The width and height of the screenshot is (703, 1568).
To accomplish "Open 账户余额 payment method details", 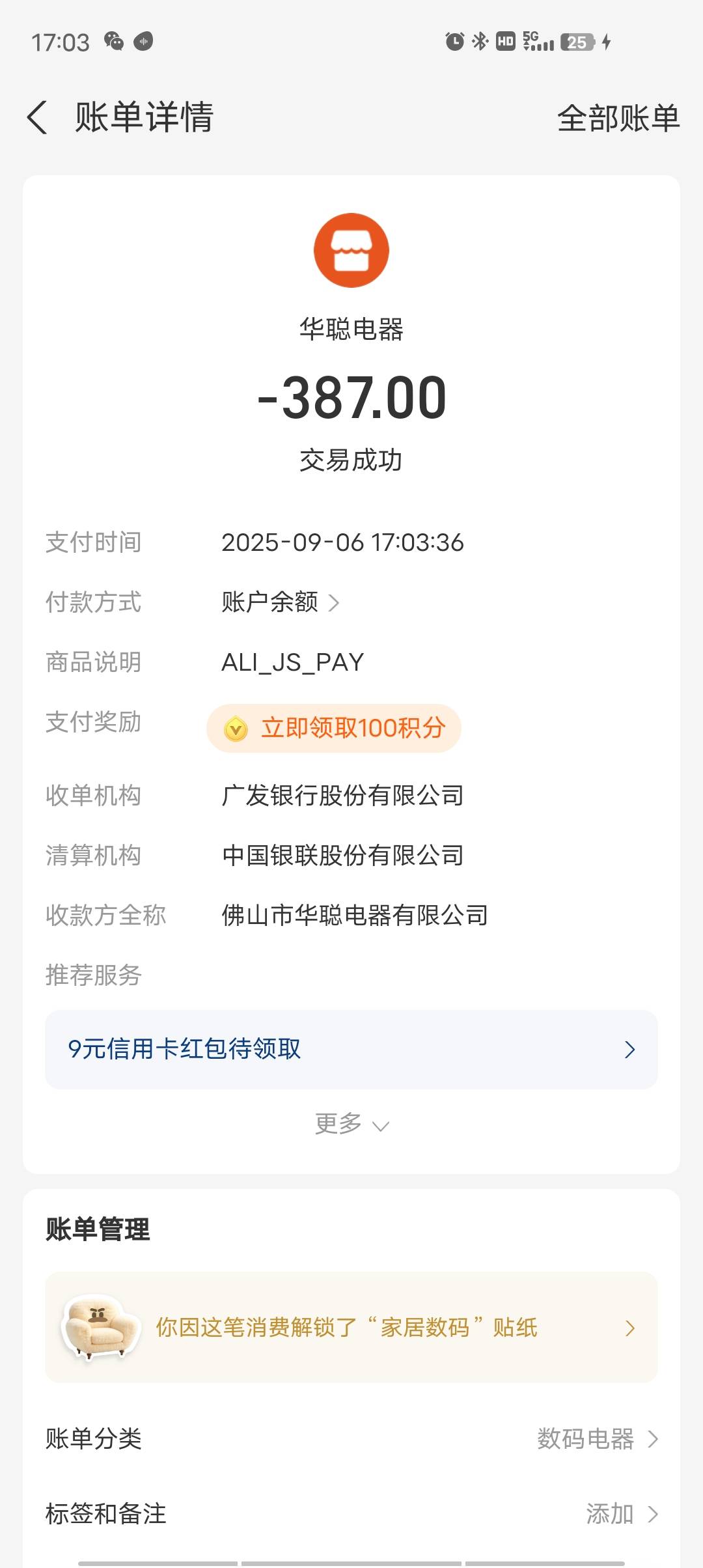I will tap(280, 602).
